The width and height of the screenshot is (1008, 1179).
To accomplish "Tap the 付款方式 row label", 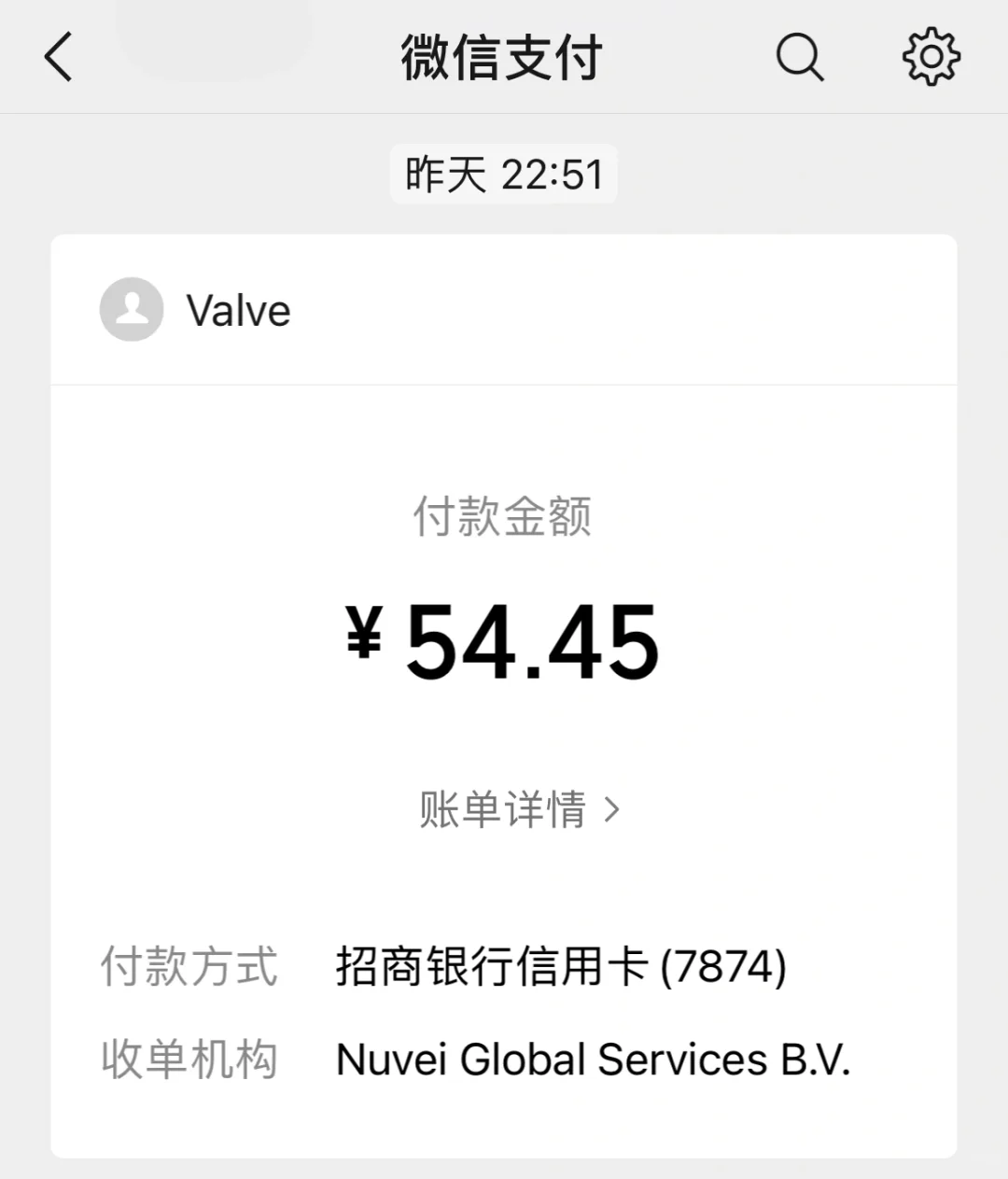I will click(x=189, y=969).
